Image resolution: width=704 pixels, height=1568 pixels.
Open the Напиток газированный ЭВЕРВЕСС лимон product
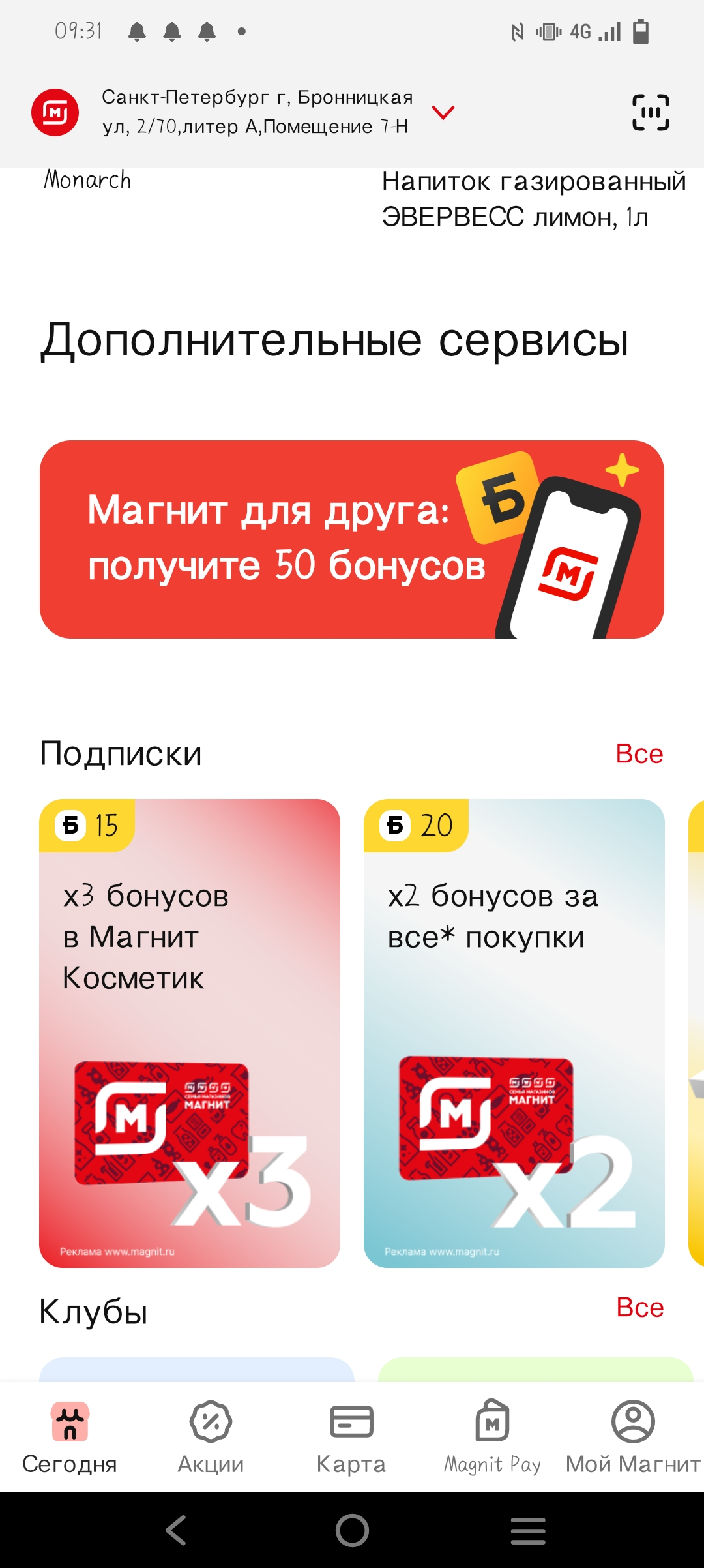[533, 199]
